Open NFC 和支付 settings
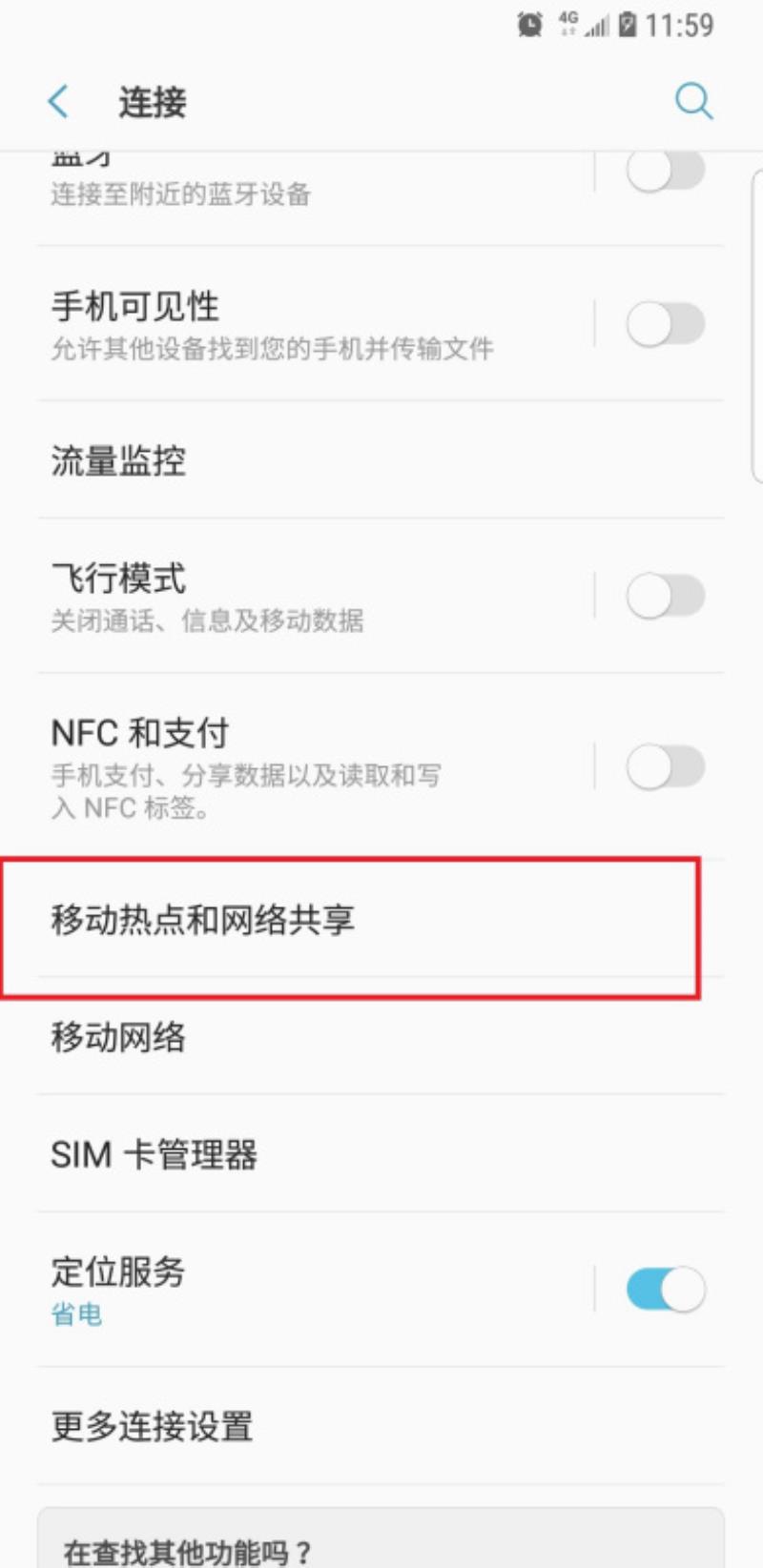763x1568 pixels. coord(315,767)
